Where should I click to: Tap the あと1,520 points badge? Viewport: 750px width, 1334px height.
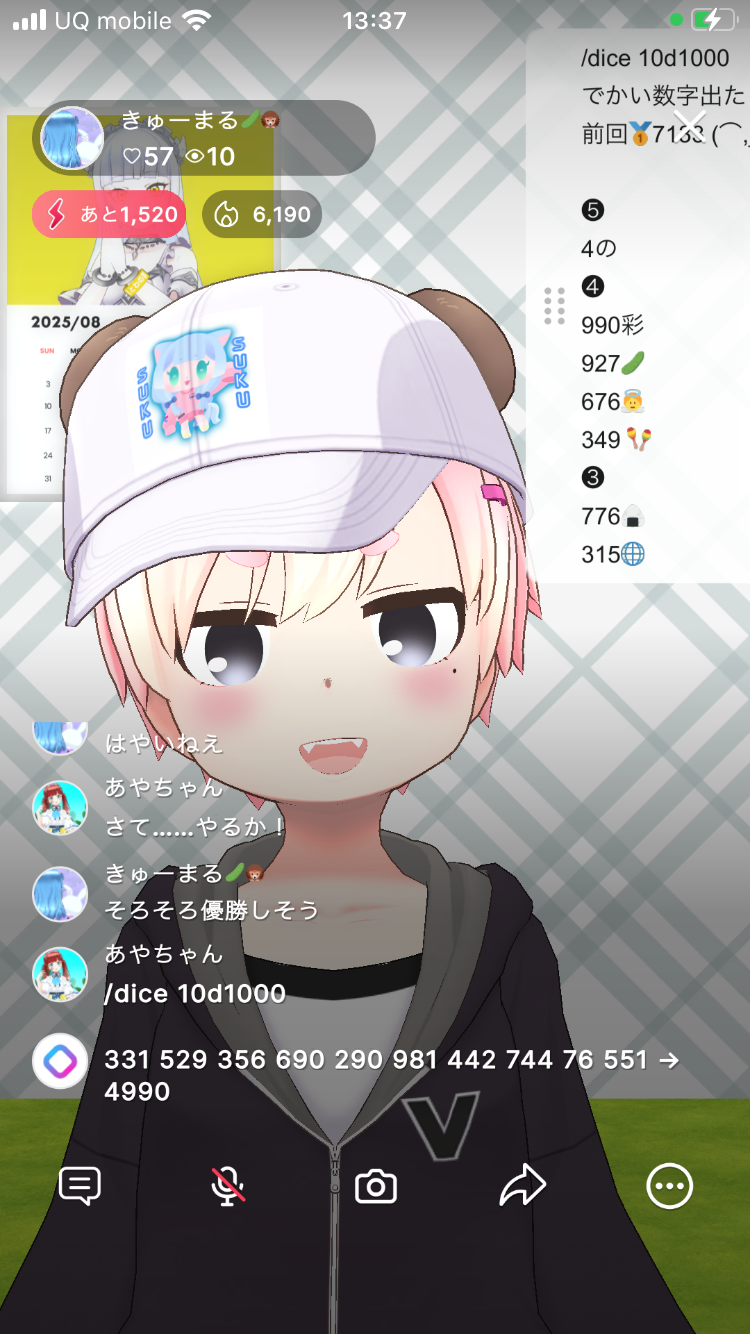(x=110, y=214)
